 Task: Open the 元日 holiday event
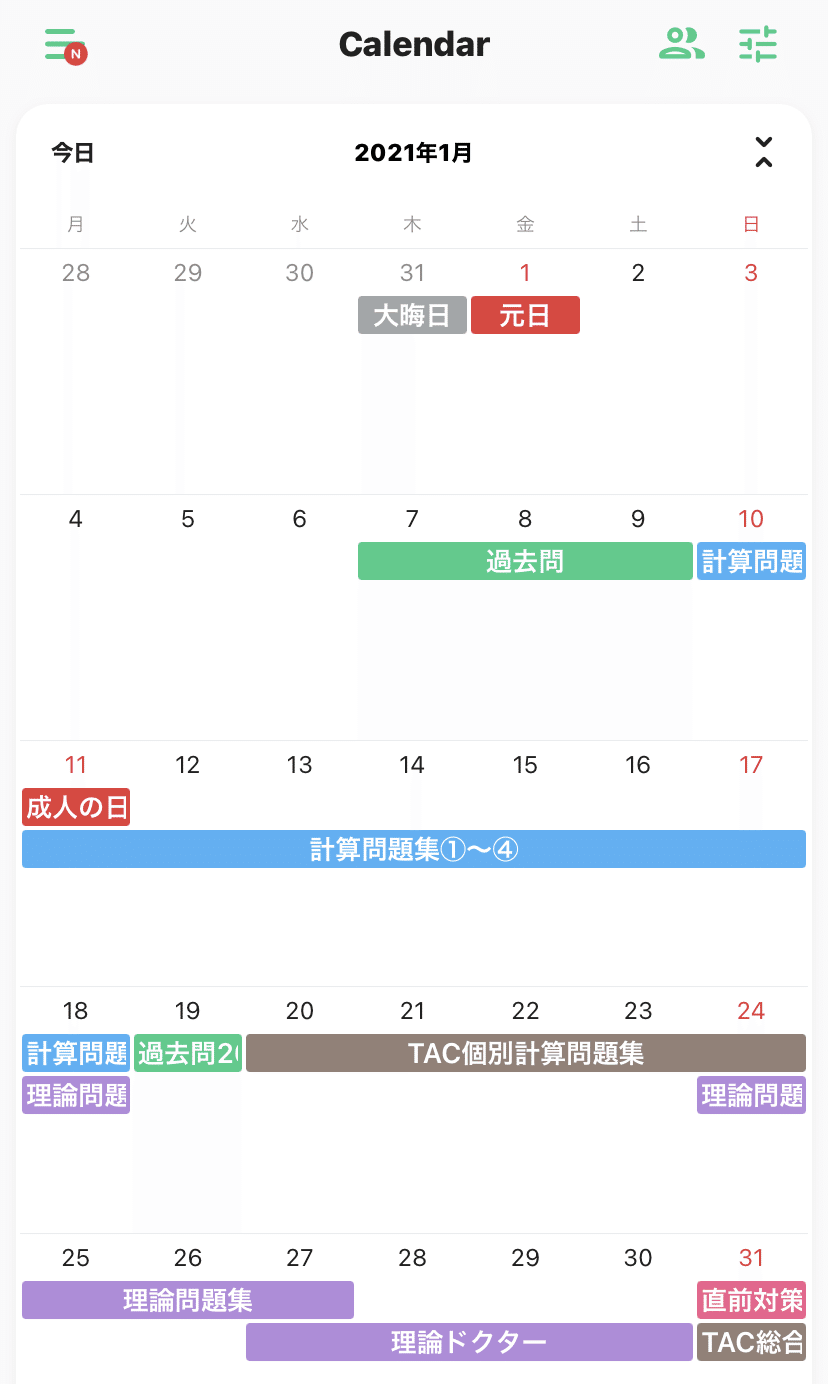click(525, 316)
